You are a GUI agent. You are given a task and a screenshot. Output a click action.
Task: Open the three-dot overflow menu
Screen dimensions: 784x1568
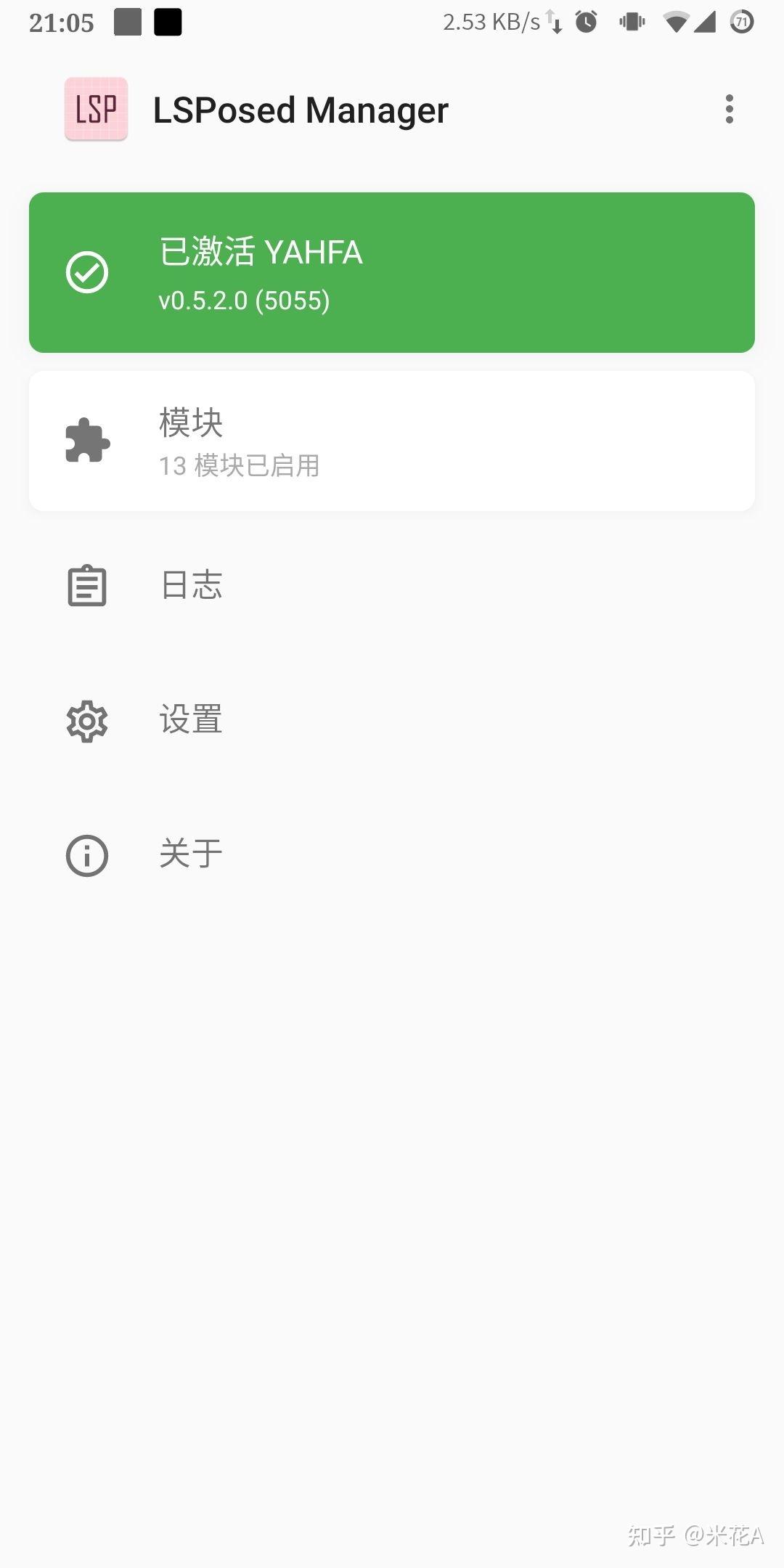click(730, 110)
